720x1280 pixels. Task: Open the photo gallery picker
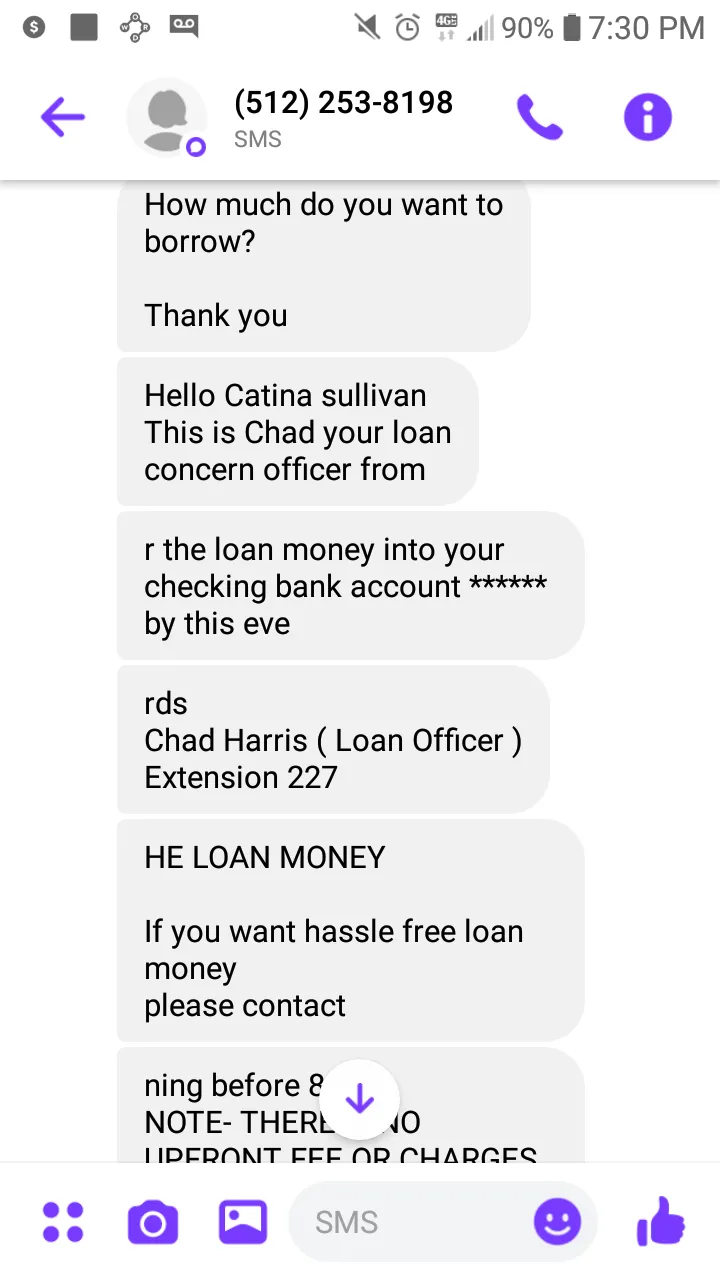click(x=243, y=1222)
